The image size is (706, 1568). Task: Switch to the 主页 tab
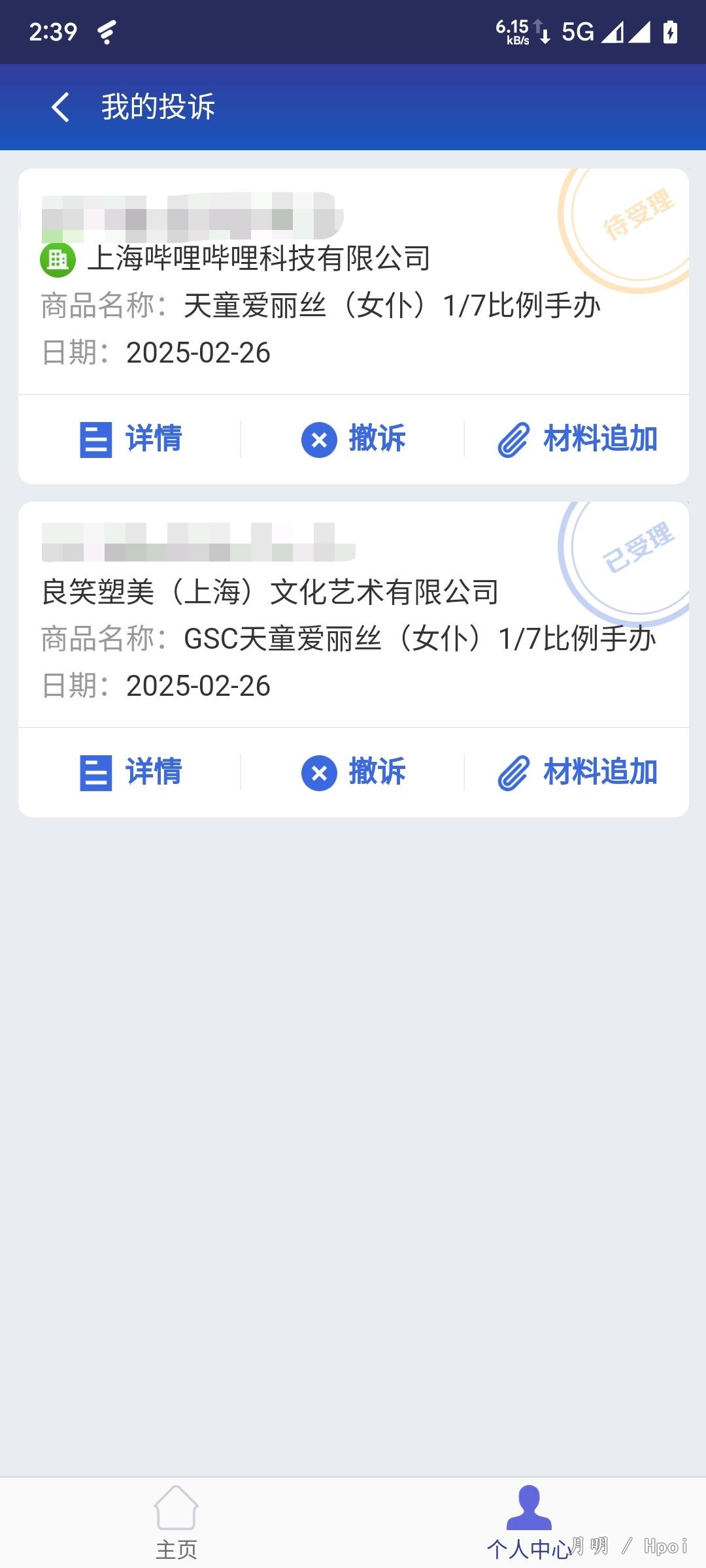point(176,1522)
